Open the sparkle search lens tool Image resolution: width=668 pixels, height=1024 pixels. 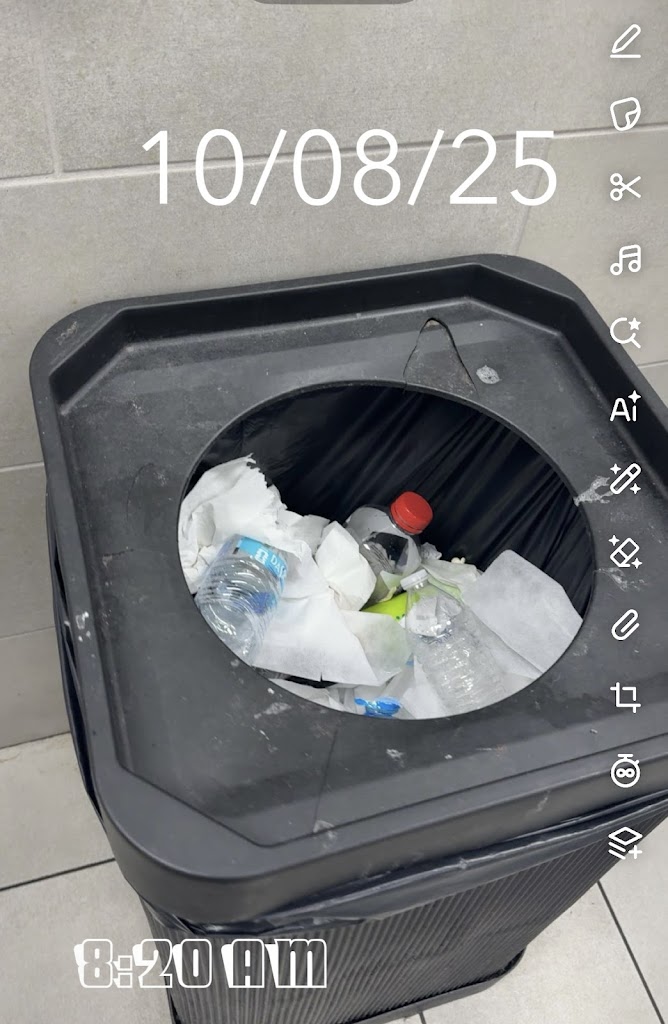click(x=625, y=333)
